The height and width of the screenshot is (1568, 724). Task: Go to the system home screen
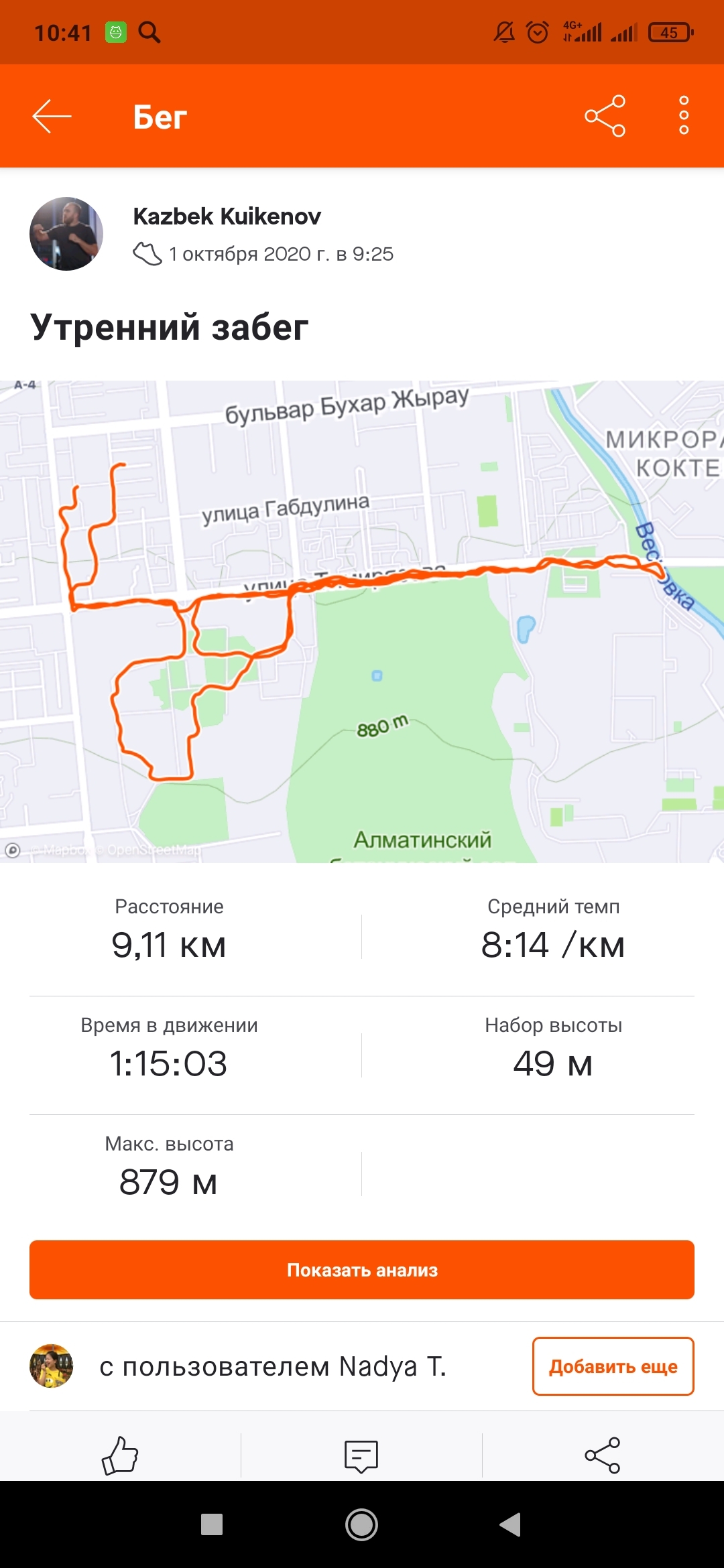pyautogui.click(x=361, y=1525)
